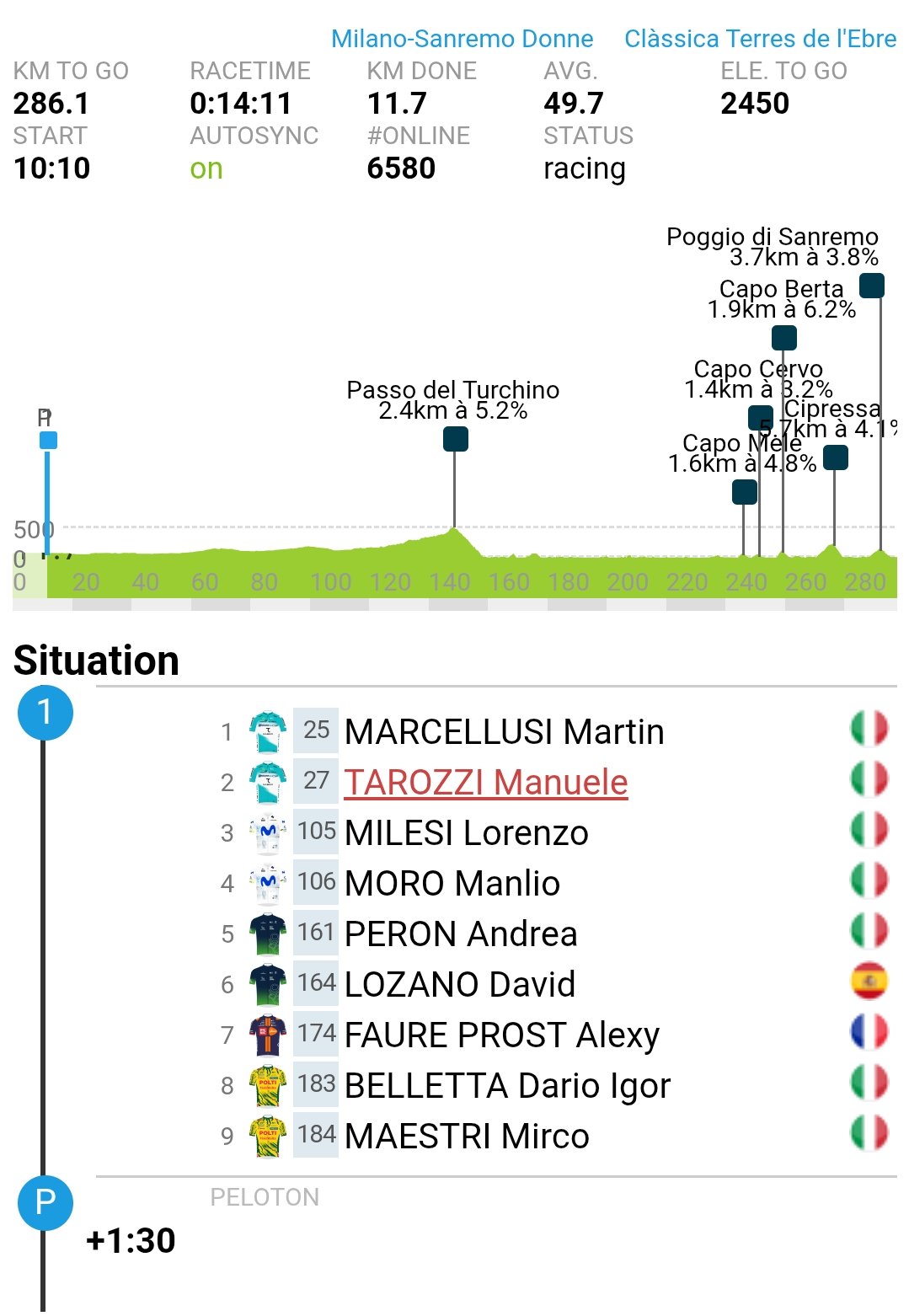Open rider MARCELLUSI Martin's profile
Viewport: 909px width, 1316px height.
[x=504, y=731]
